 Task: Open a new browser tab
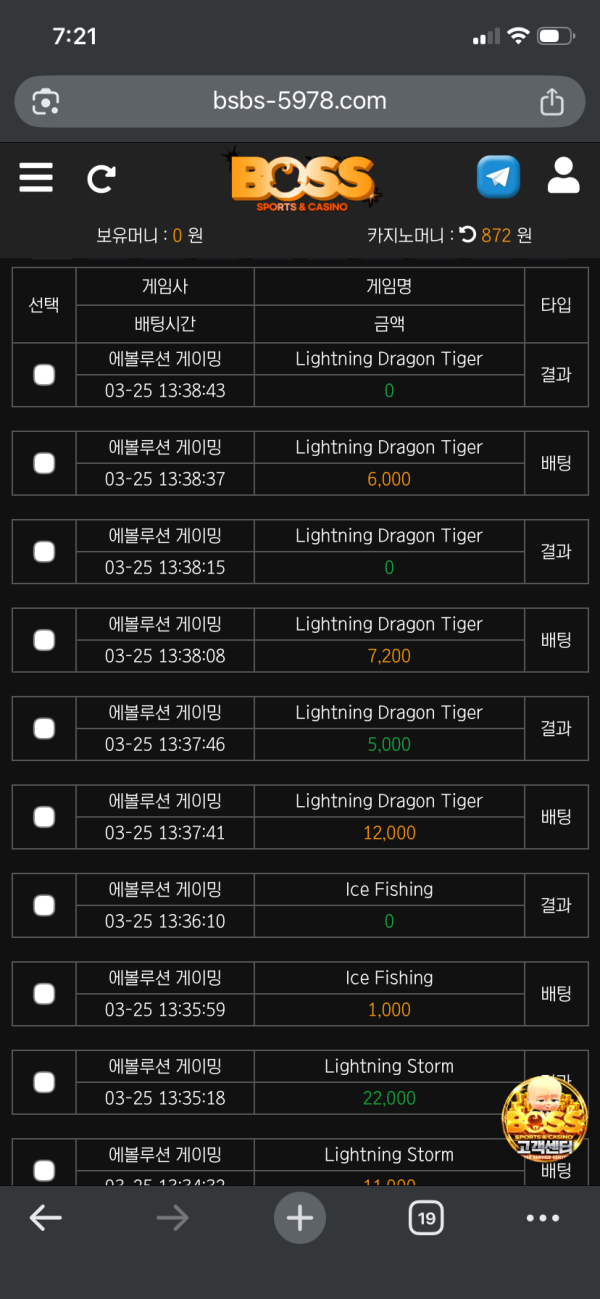tap(300, 1217)
